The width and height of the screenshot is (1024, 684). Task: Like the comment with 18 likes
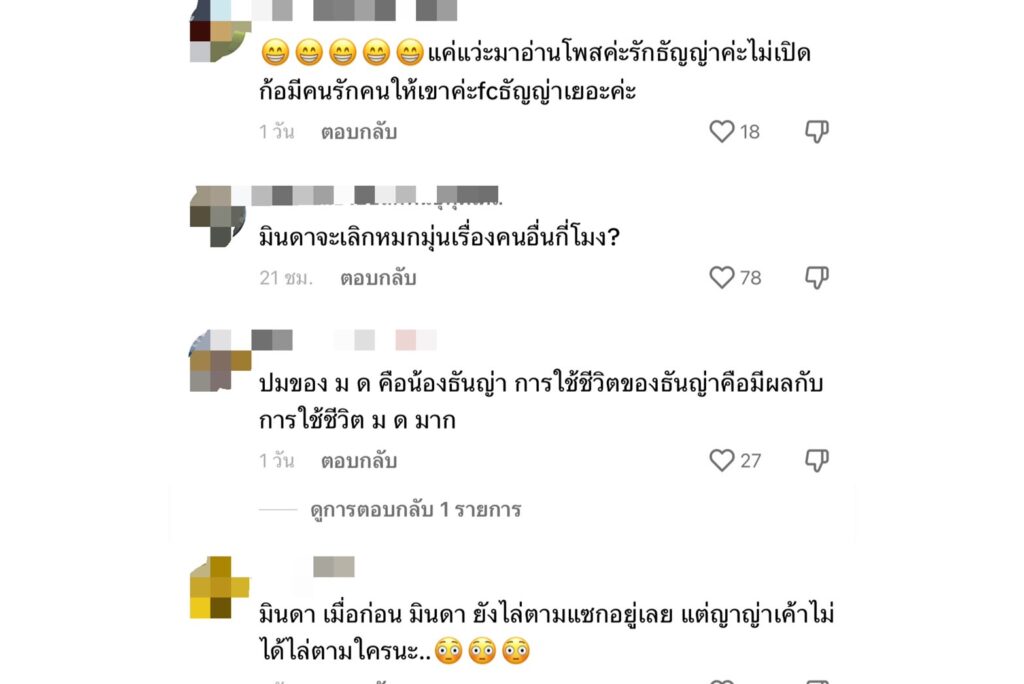[x=722, y=131]
